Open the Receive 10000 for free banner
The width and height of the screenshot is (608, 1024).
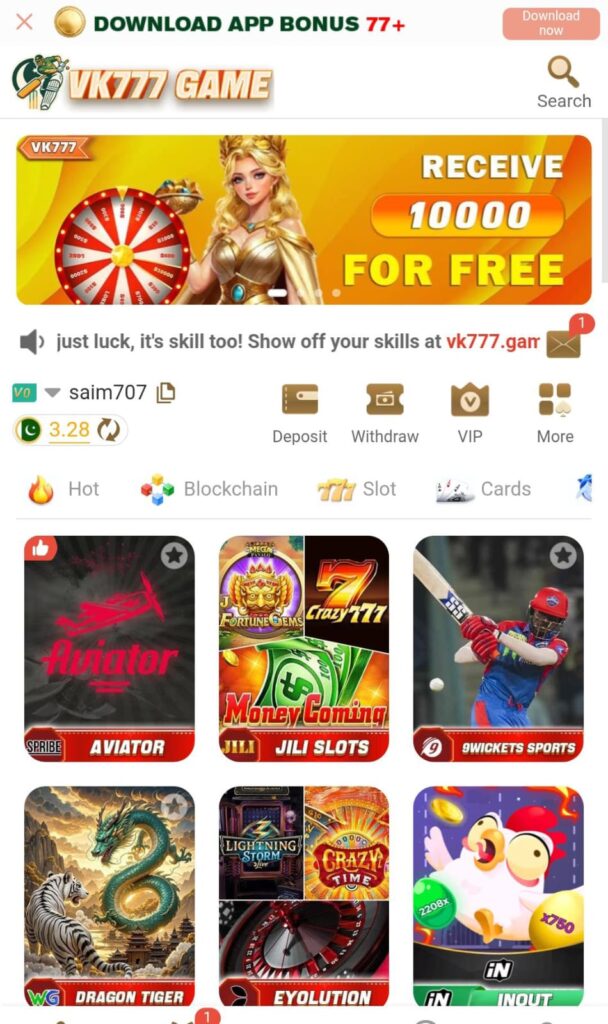(x=304, y=220)
